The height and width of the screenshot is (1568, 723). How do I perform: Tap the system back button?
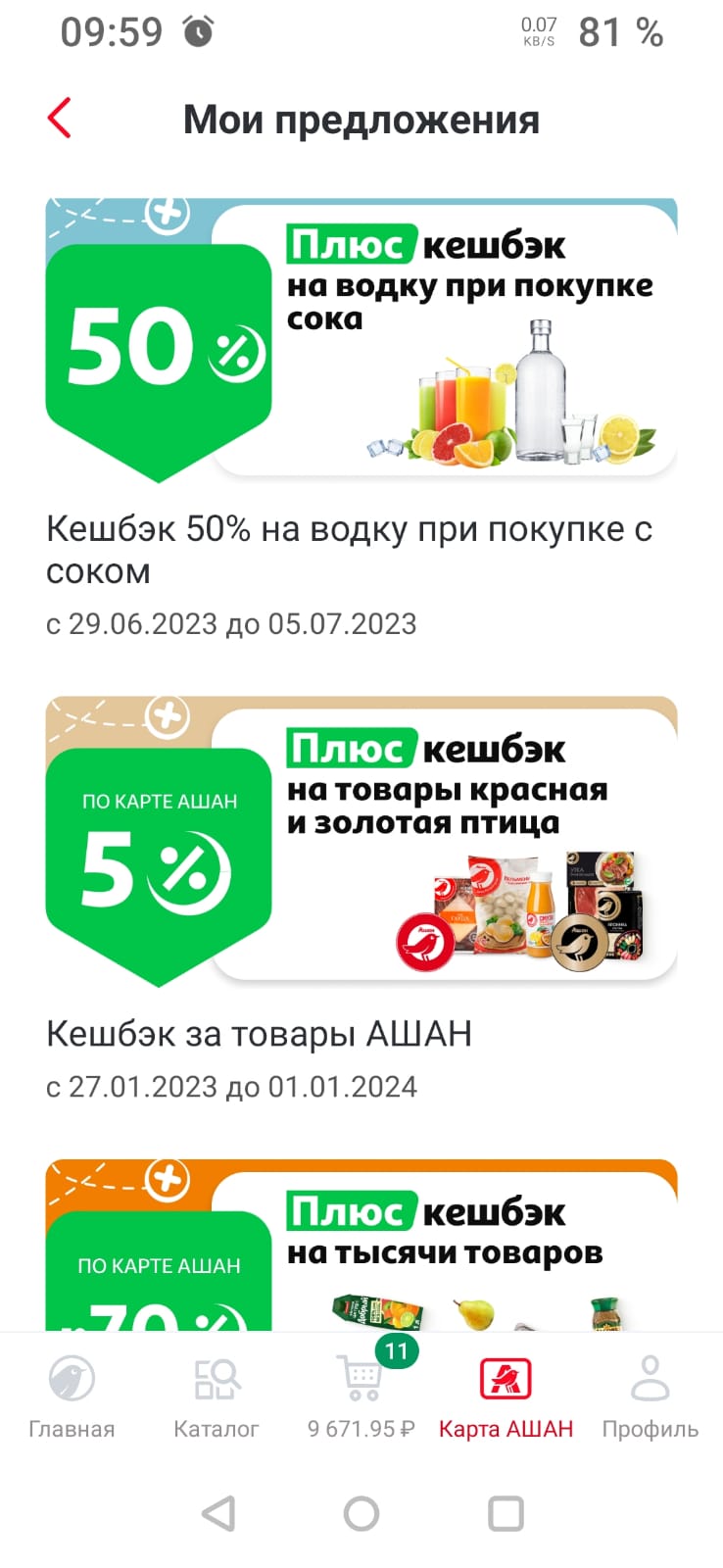[x=218, y=1514]
